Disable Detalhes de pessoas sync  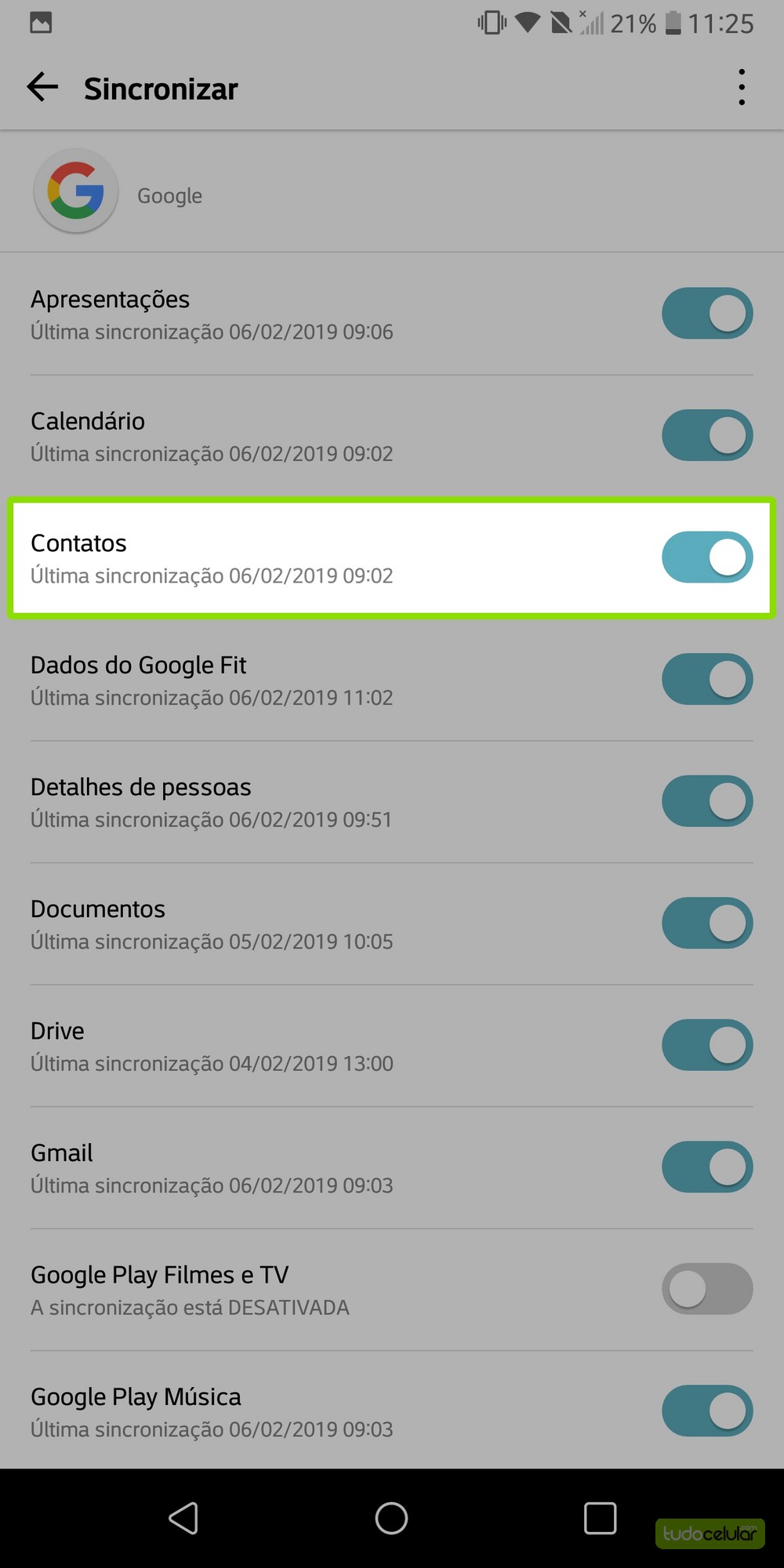pos(707,801)
